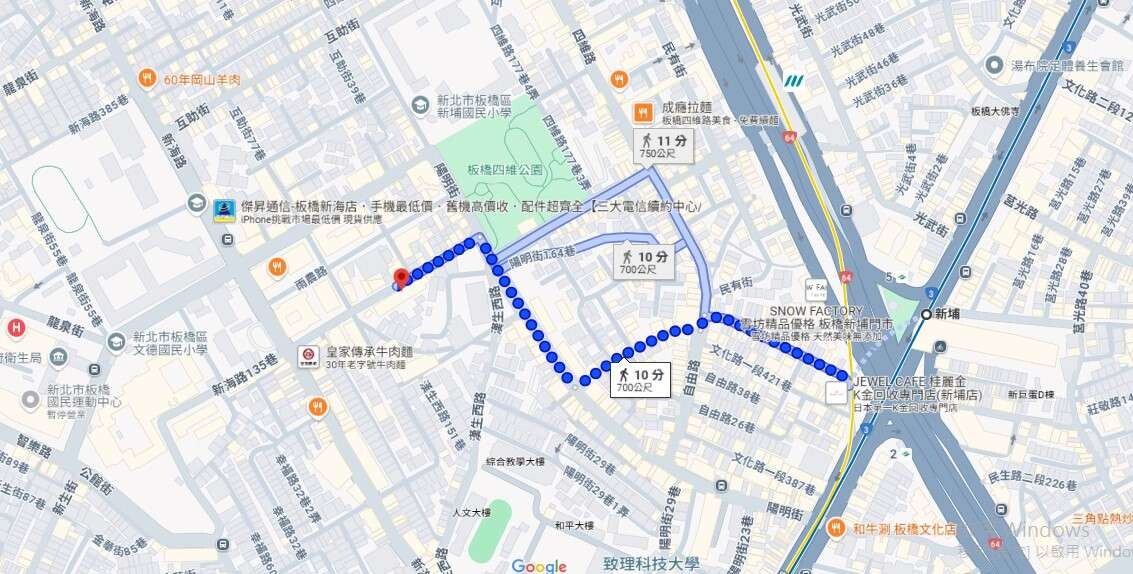
Task: Tap the red destination pin
Action: coord(401,278)
